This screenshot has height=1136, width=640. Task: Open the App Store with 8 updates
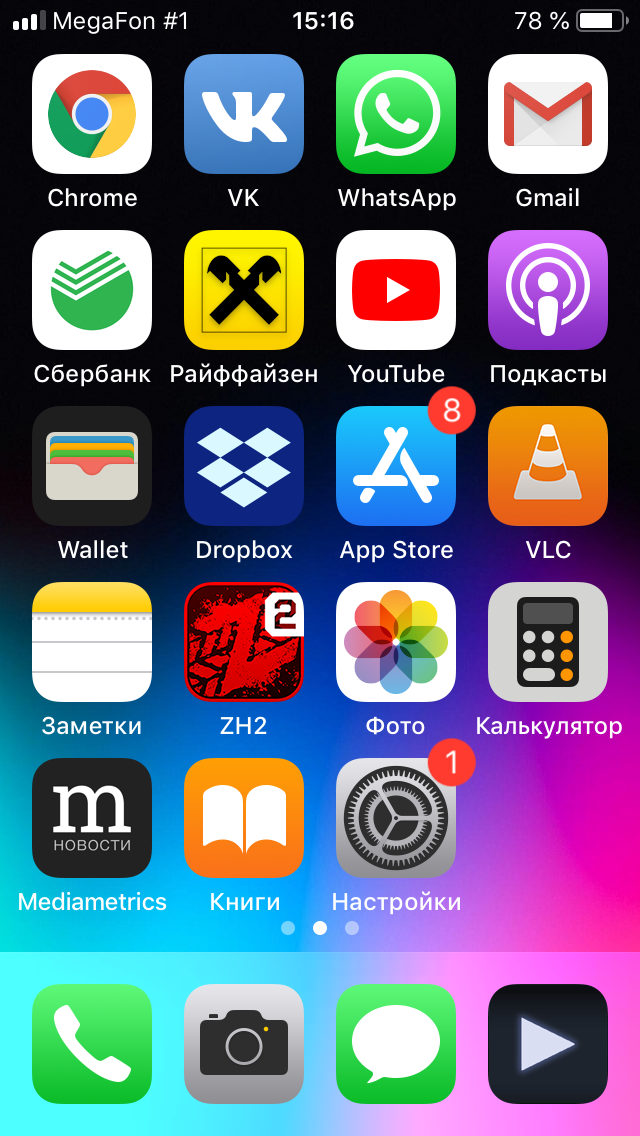(396, 466)
